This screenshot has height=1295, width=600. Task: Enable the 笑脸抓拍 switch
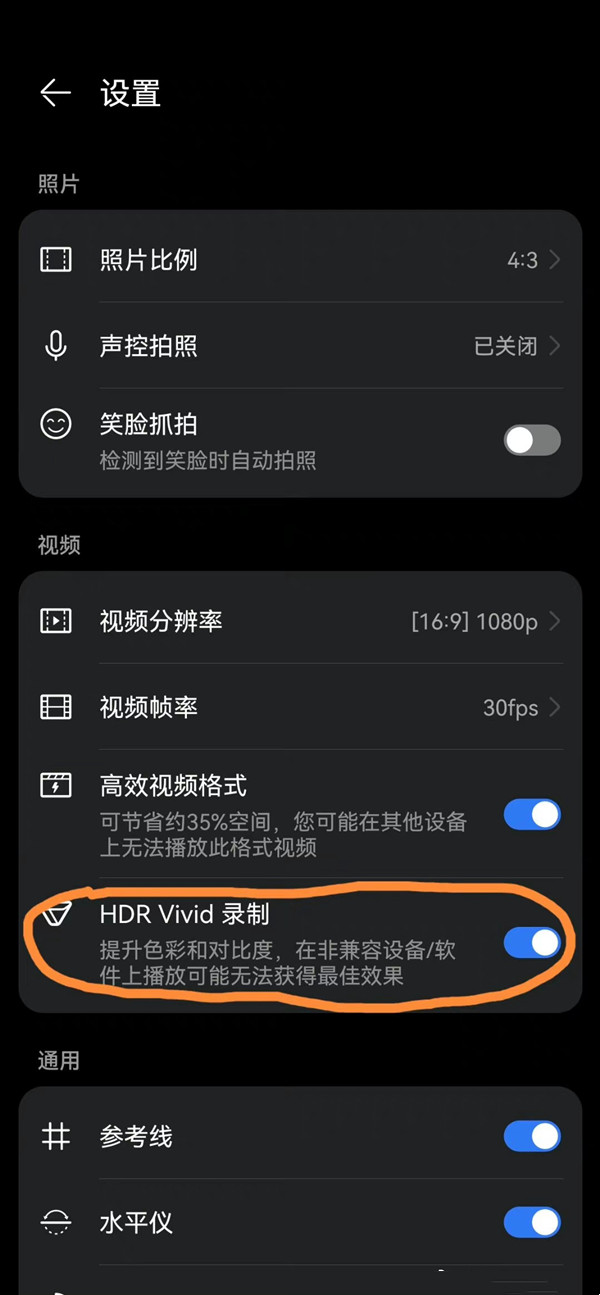click(532, 440)
